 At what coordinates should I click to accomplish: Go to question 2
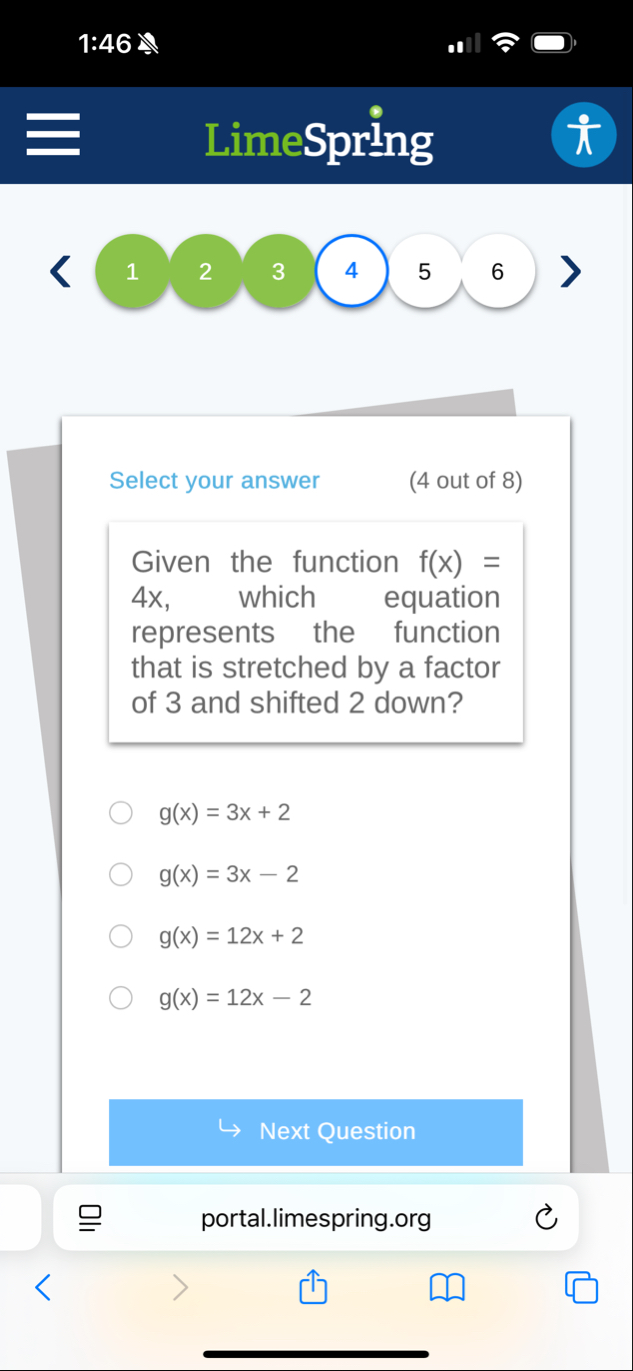(x=205, y=271)
